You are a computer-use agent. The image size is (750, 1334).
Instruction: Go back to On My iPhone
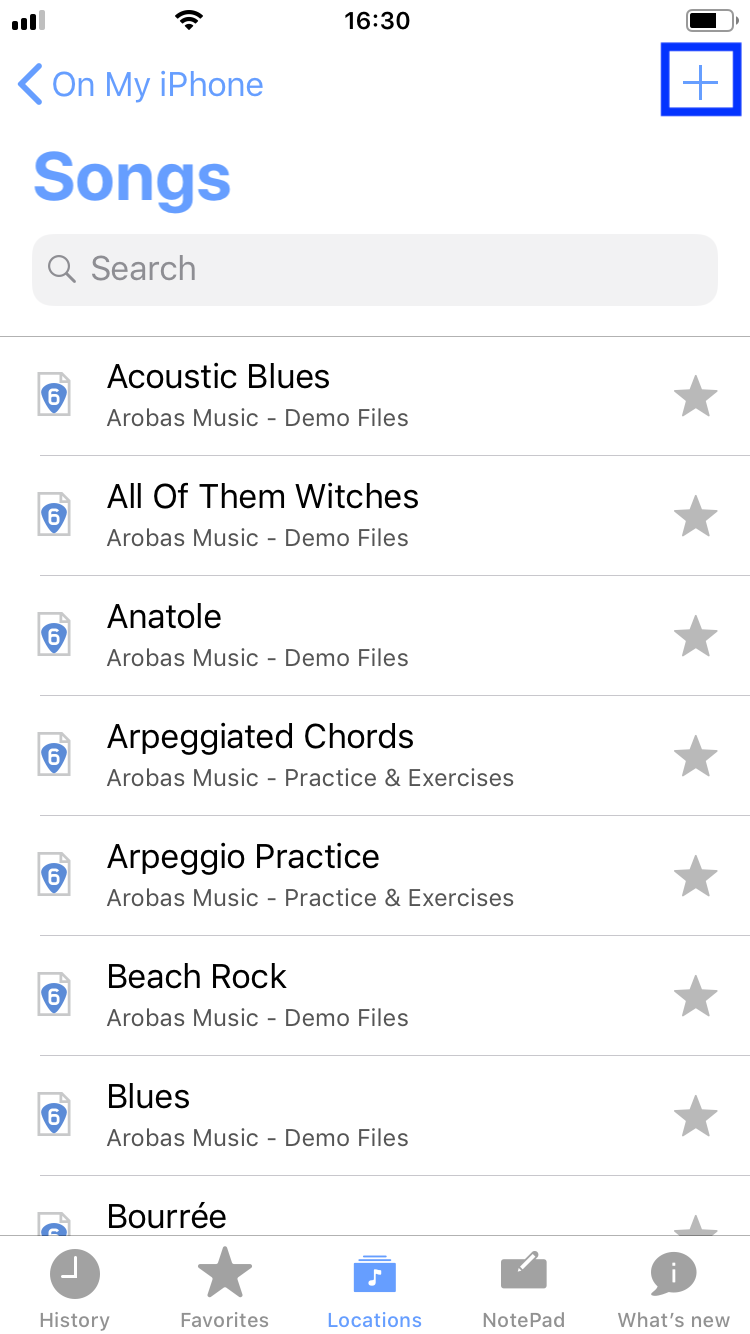pyautogui.click(x=141, y=85)
